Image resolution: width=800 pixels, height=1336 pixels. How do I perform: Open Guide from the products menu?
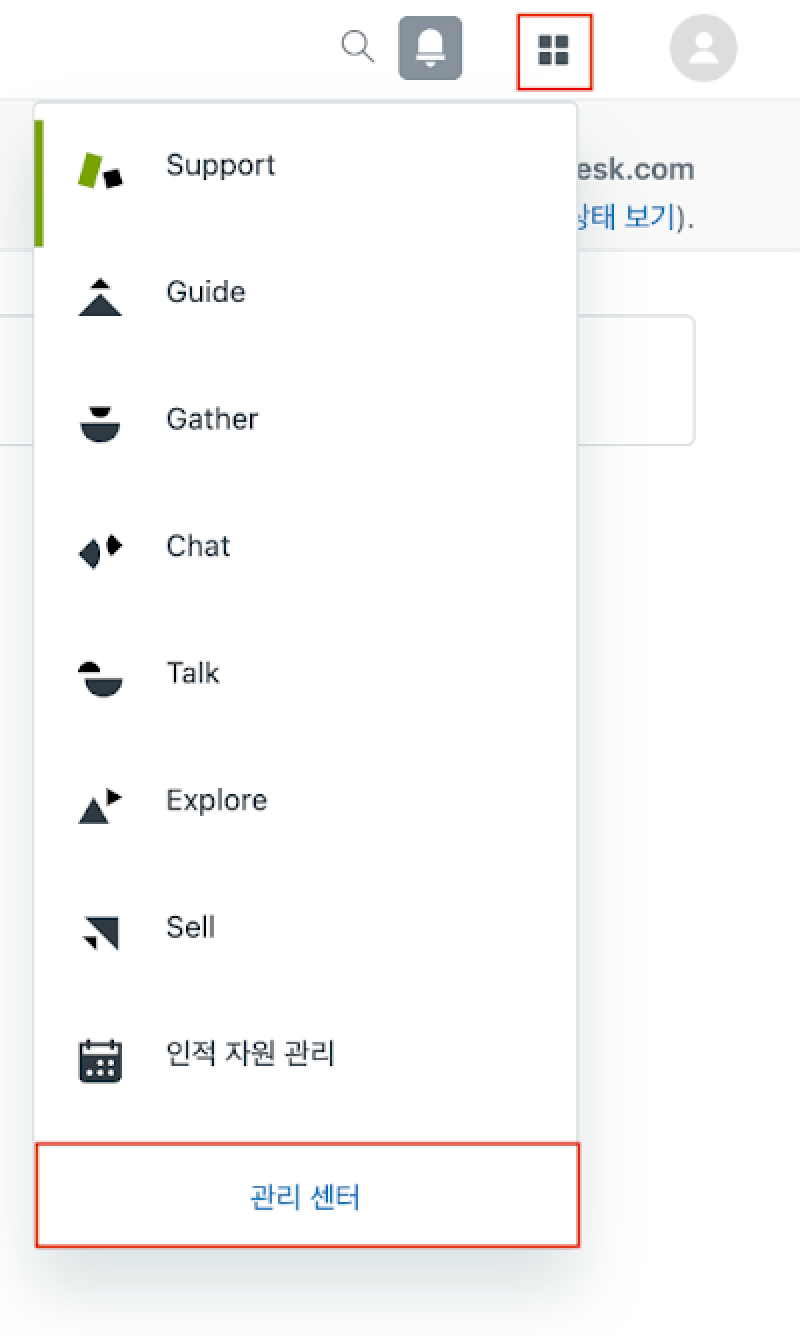[305, 292]
